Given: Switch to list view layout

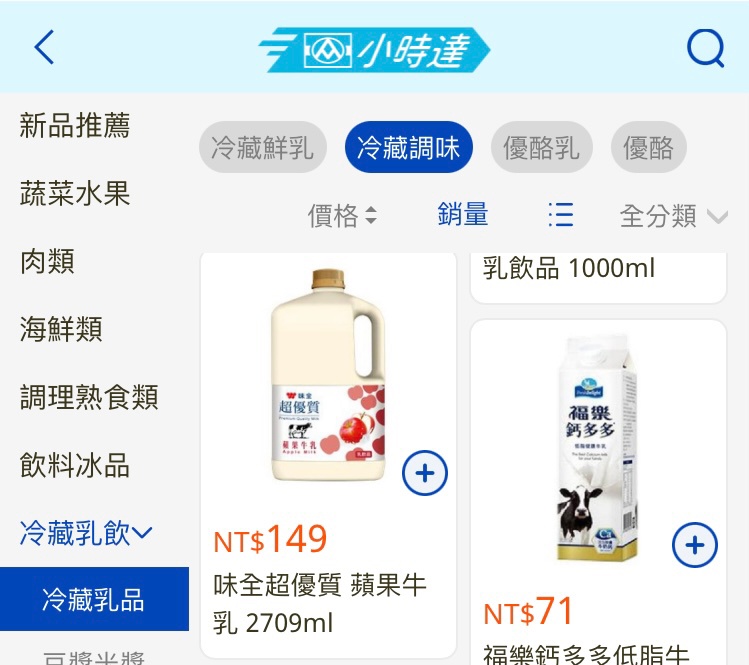Looking at the screenshot, I should (561, 215).
